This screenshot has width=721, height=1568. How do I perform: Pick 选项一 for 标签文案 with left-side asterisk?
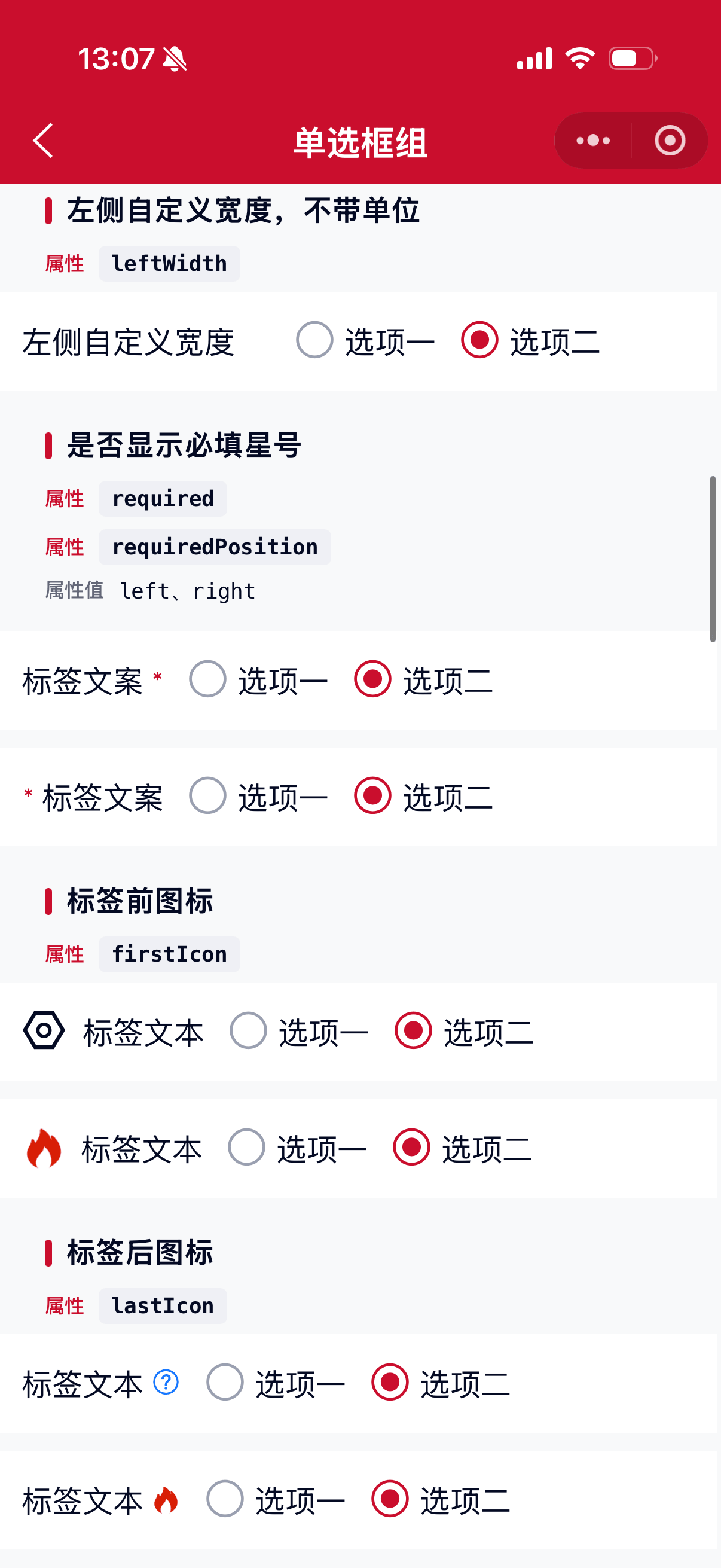click(x=259, y=796)
